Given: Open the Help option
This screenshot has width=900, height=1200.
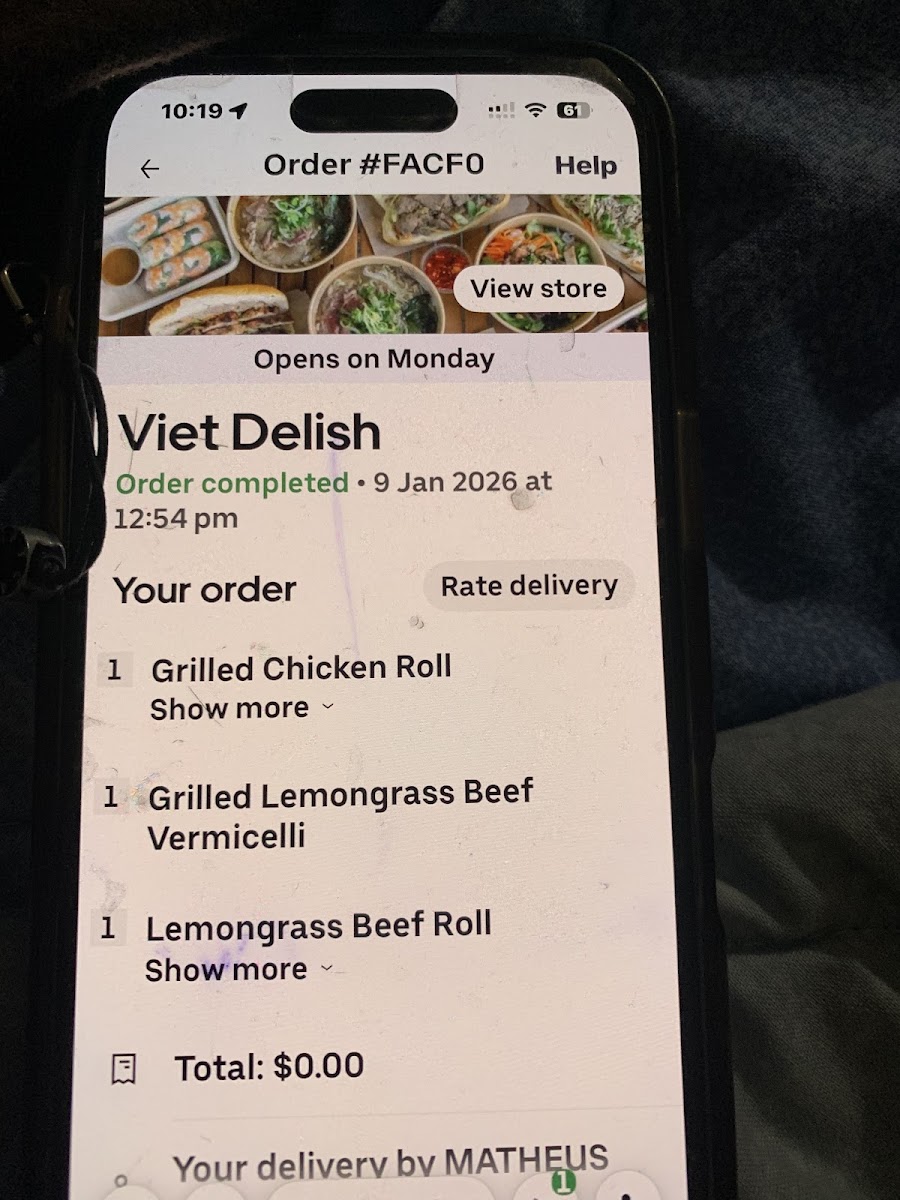Looking at the screenshot, I should coord(585,166).
